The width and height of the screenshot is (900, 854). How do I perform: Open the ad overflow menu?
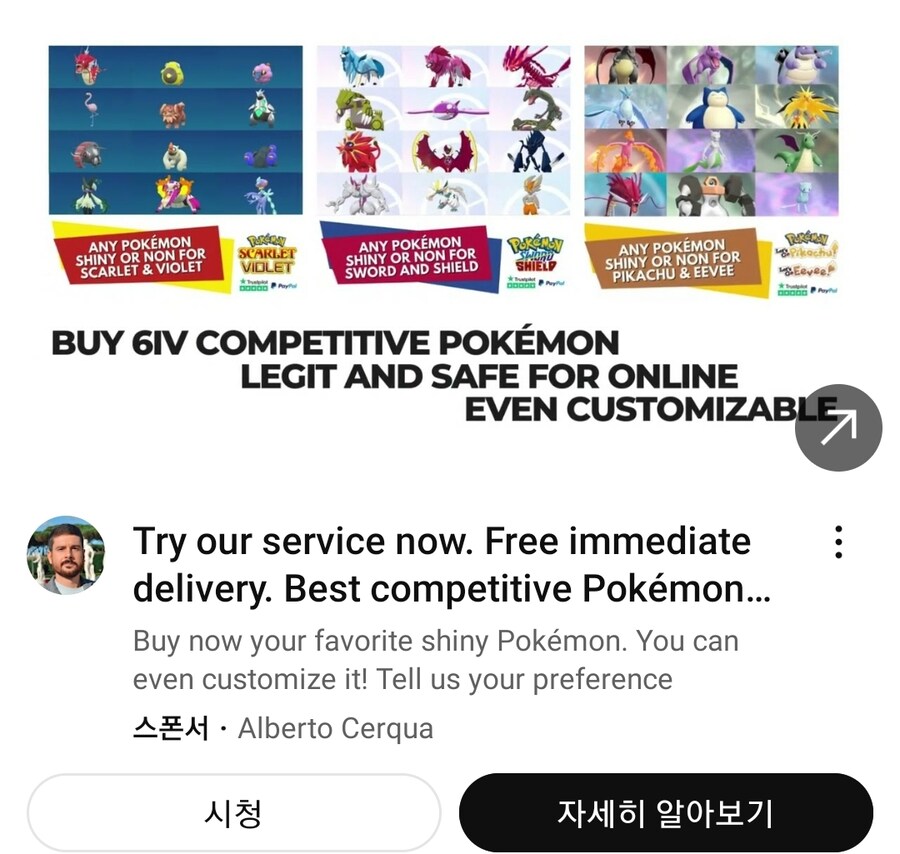coord(838,542)
